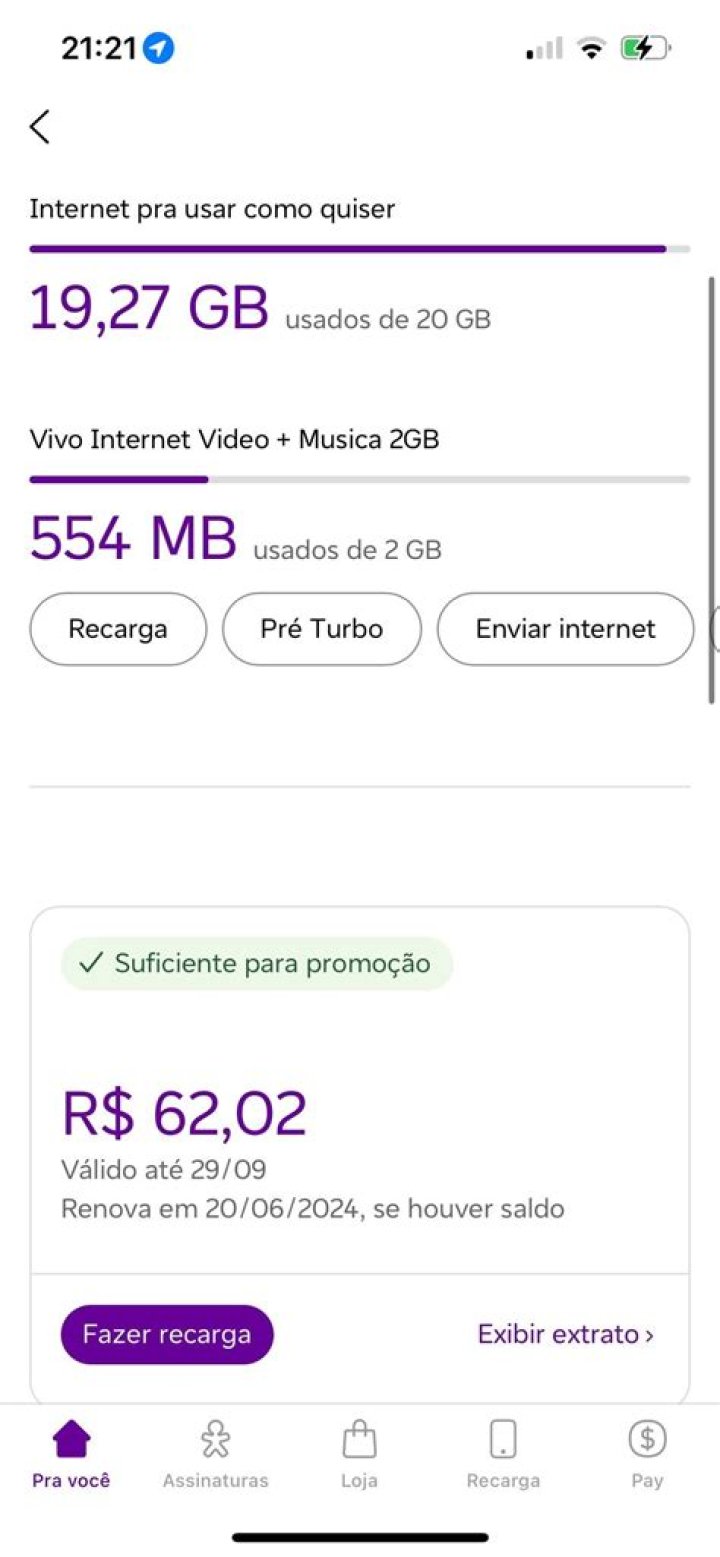Image resolution: width=720 pixels, height=1557 pixels.
Task: Choose Enviar internet
Action: coord(564,628)
